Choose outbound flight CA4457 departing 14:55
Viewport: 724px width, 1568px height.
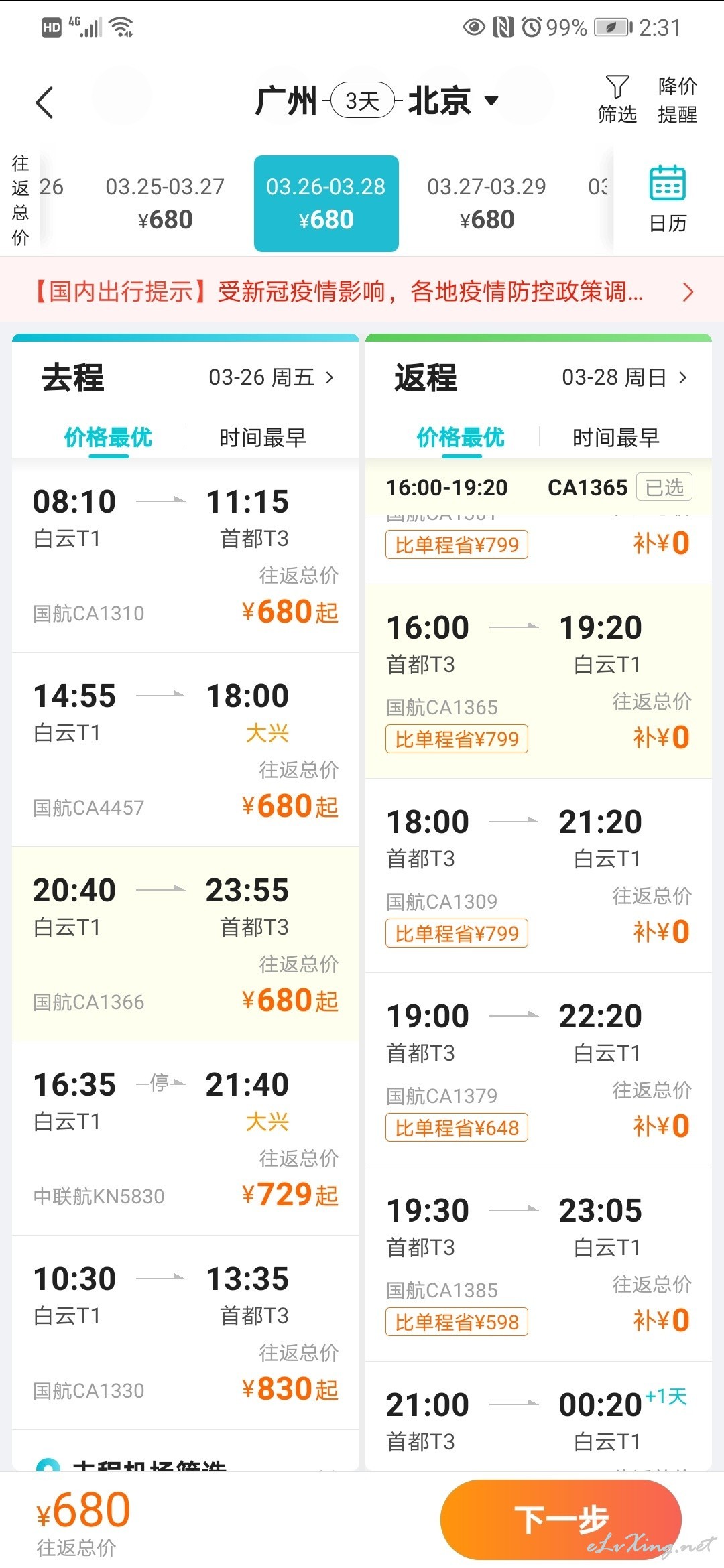point(186,750)
